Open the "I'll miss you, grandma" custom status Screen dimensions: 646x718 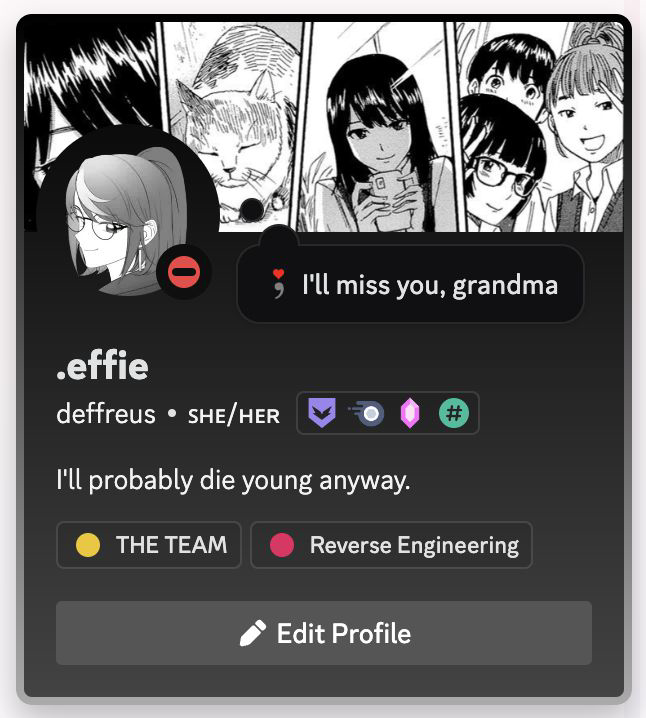(x=411, y=285)
